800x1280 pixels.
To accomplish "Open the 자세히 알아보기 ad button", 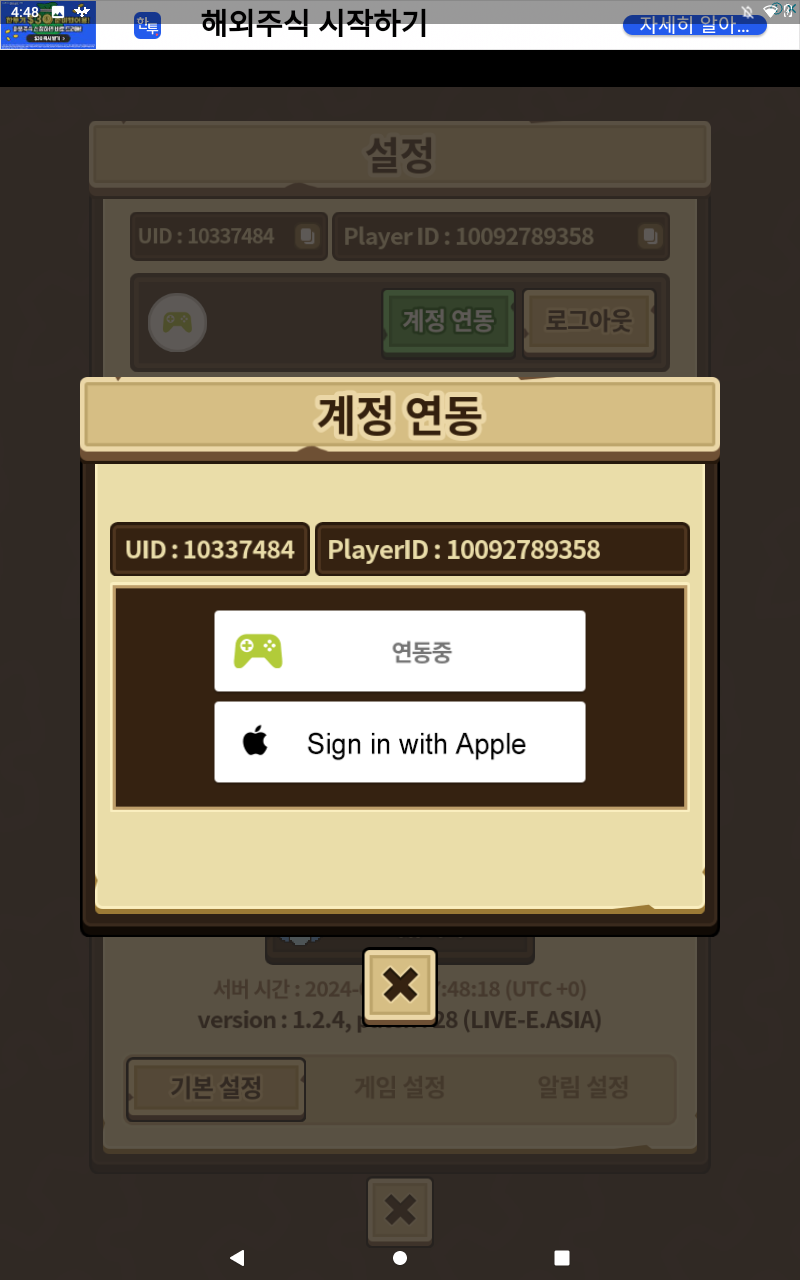I will [695, 25].
